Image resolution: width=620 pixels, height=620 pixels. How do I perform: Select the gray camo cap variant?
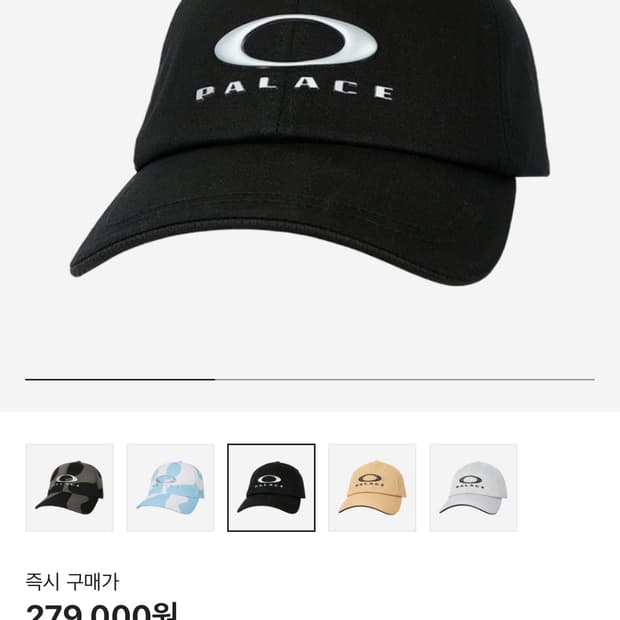[x=69, y=487]
